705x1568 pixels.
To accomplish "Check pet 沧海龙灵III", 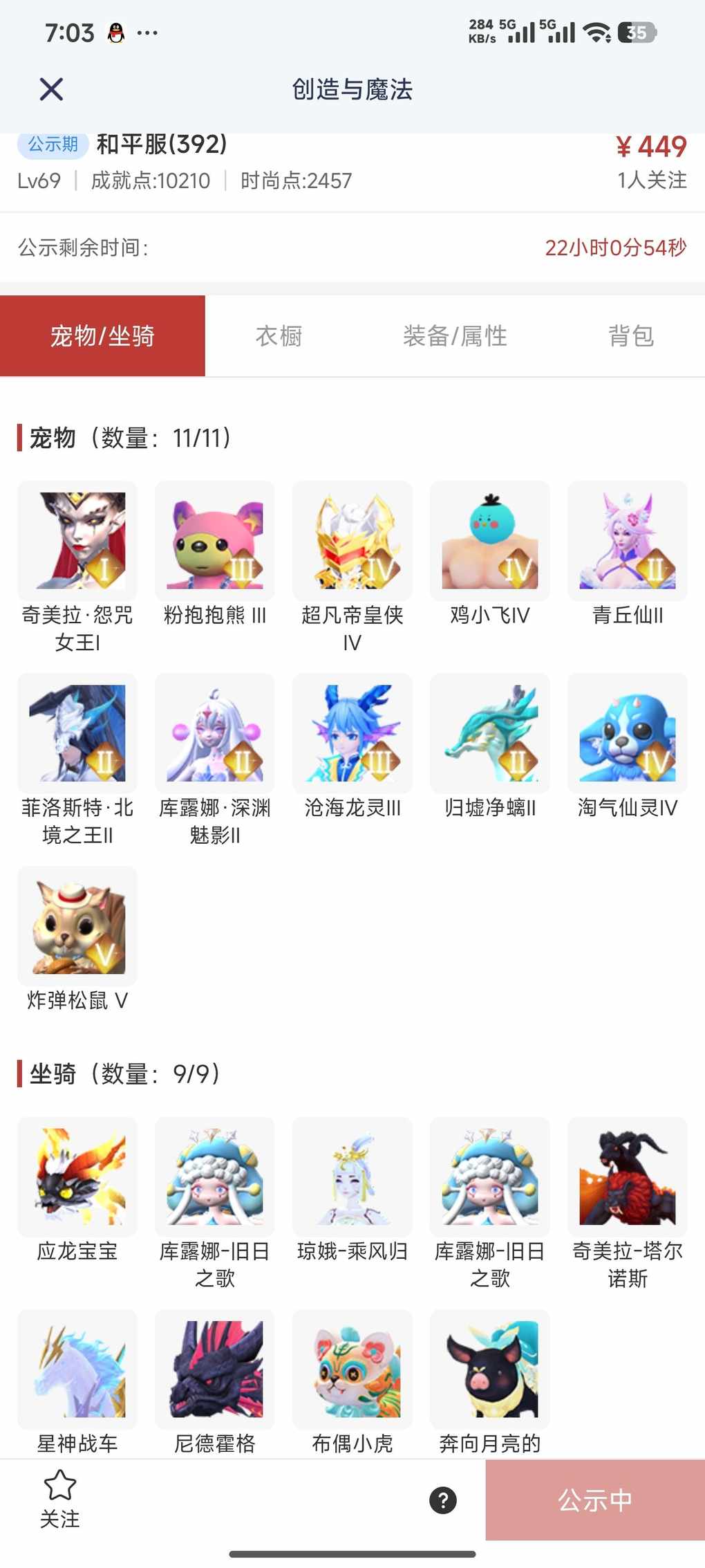I will click(352, 733).
